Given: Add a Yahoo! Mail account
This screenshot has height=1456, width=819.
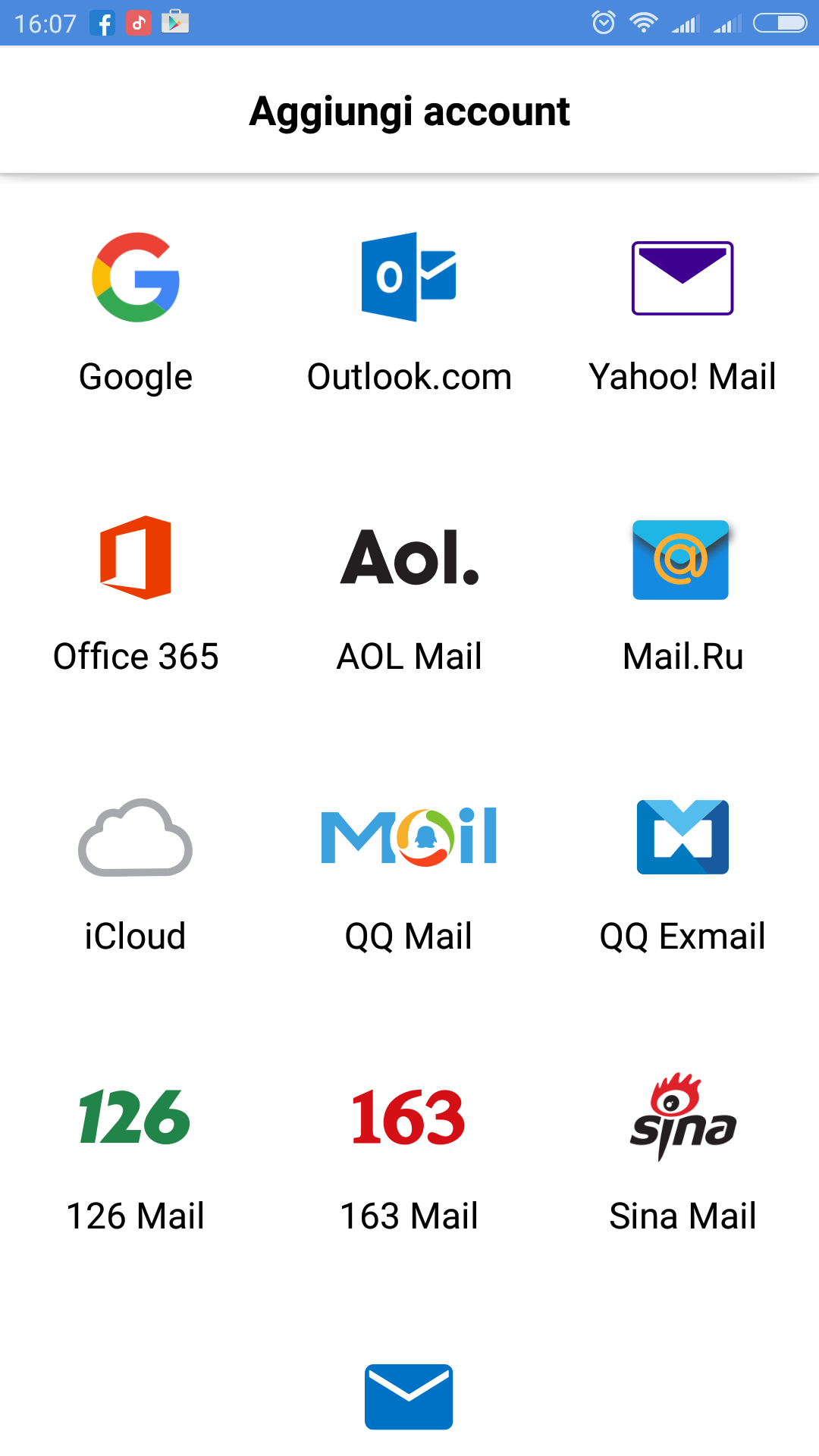Looking at the screenshot, I should point(682,312).
